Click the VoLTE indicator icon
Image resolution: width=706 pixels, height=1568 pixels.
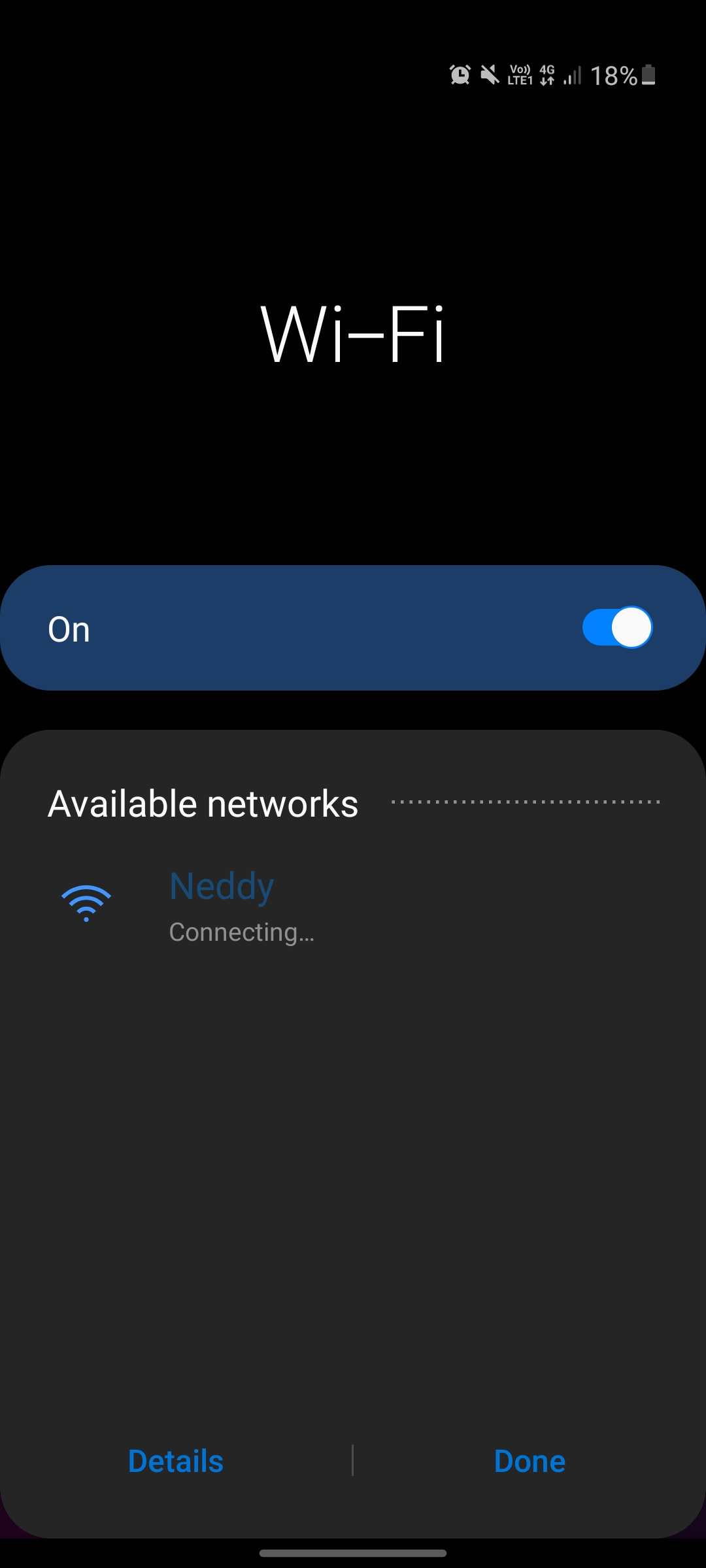518,75
